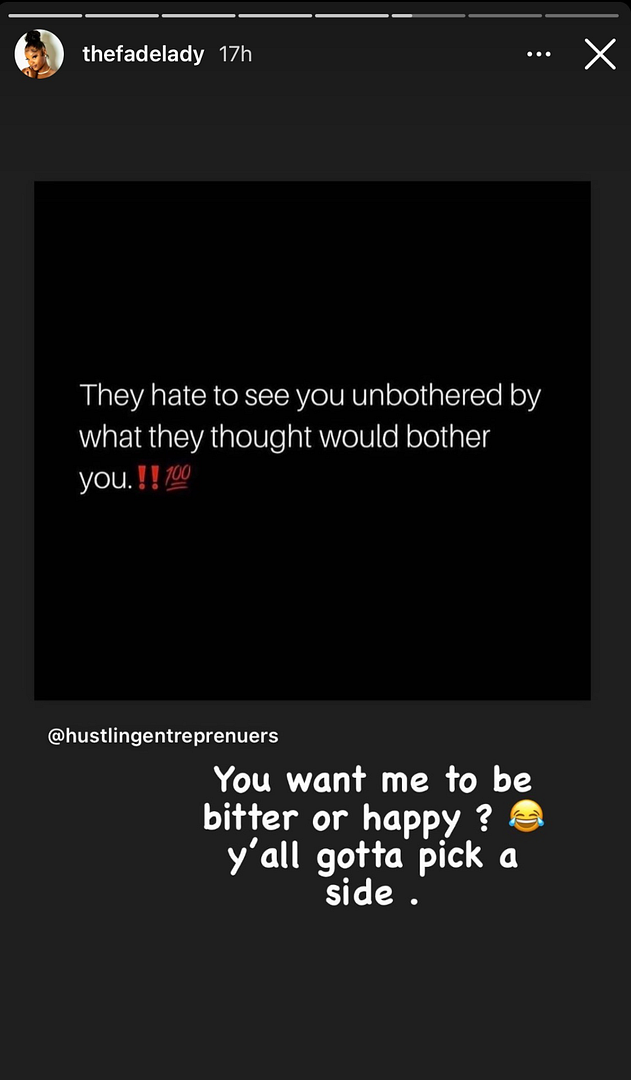The image size is (631, 1080).
Task: Open the reshared unbothered quote post
Action: [312, 441]
